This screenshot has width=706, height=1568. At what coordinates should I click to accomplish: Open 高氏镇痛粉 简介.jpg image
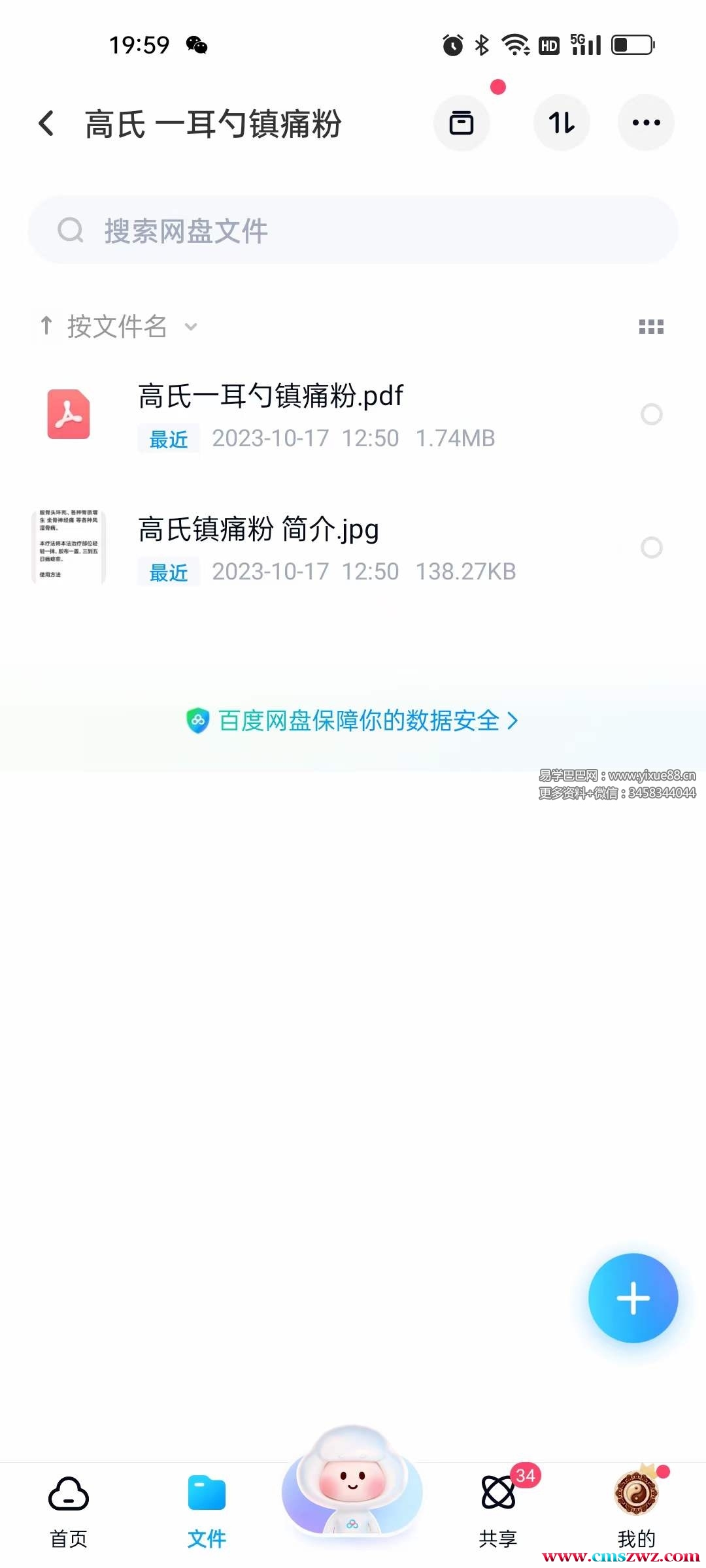pyautogui.click(x=258, y=531)
